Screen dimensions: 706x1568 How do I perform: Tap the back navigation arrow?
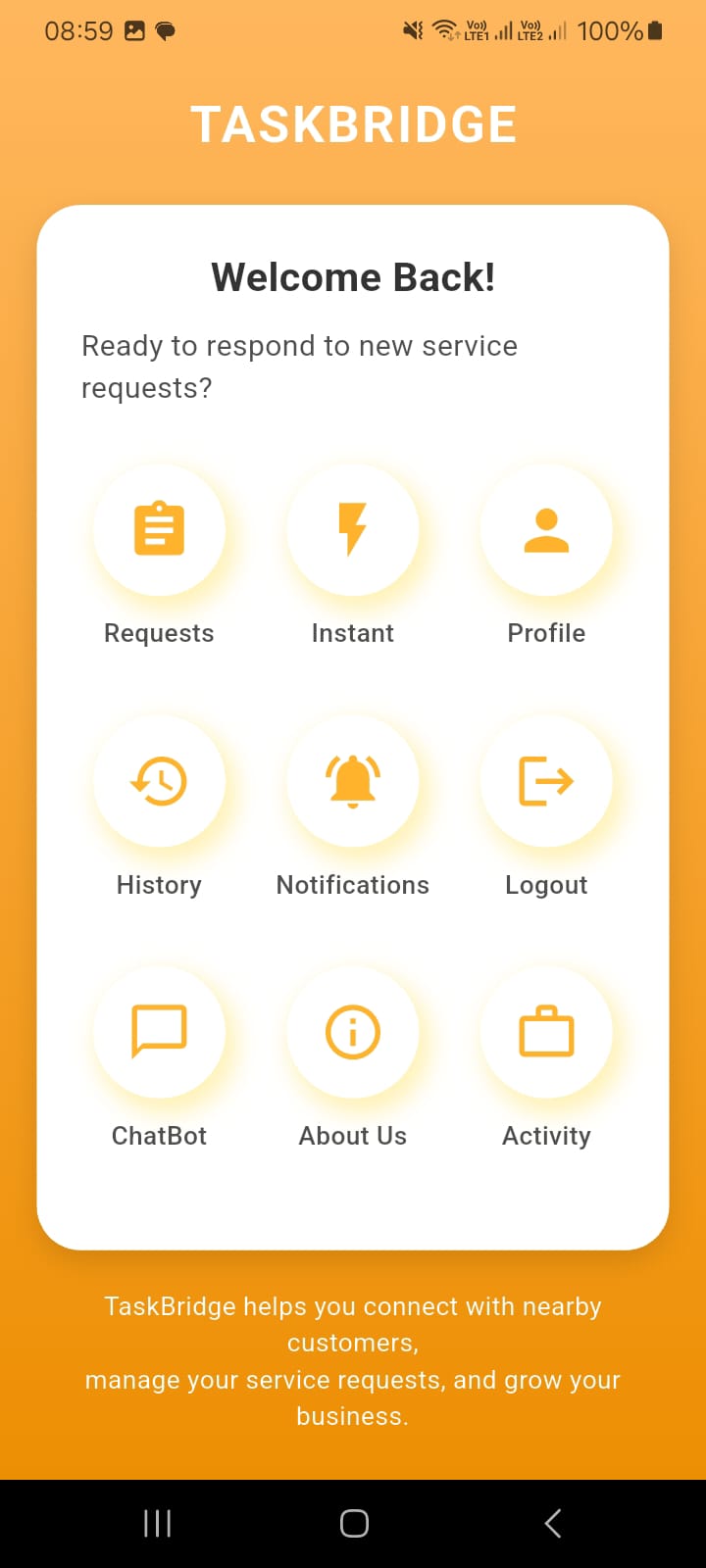coord(552,1523)
